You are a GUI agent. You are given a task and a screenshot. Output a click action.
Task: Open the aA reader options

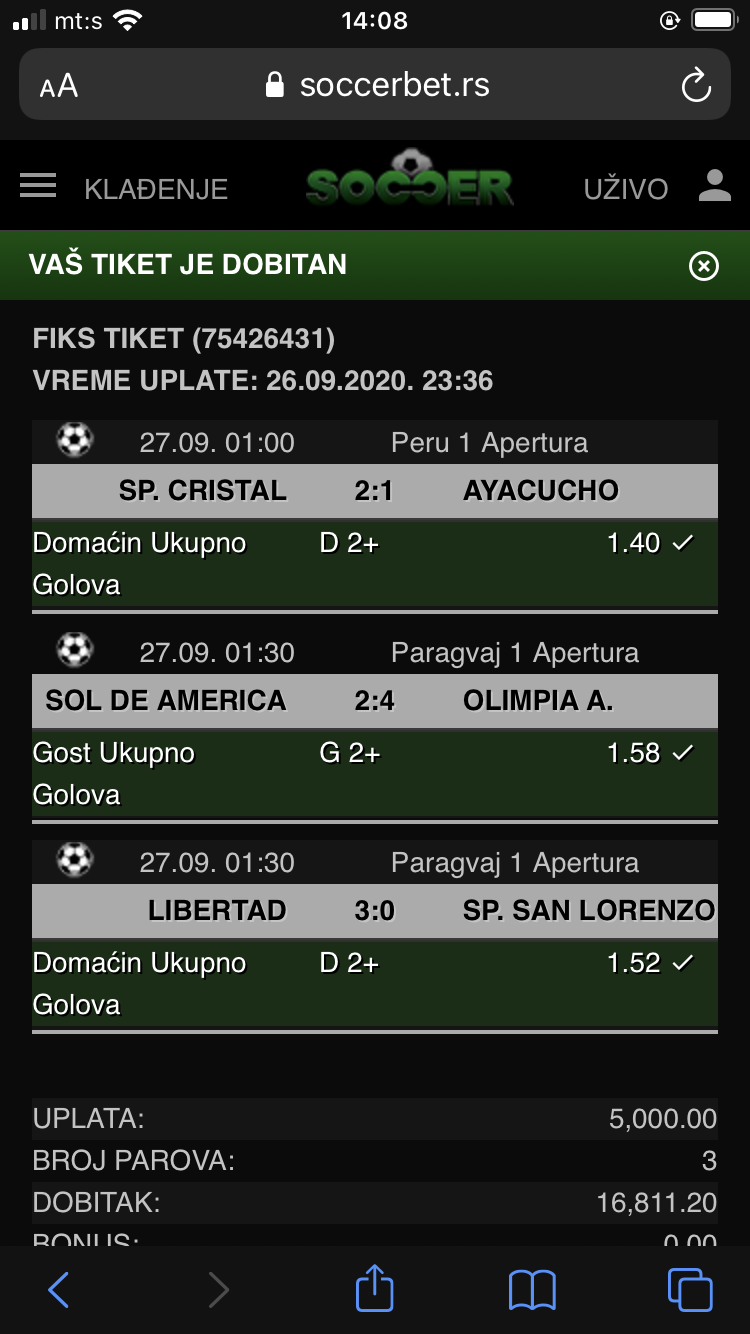(59, 86)
